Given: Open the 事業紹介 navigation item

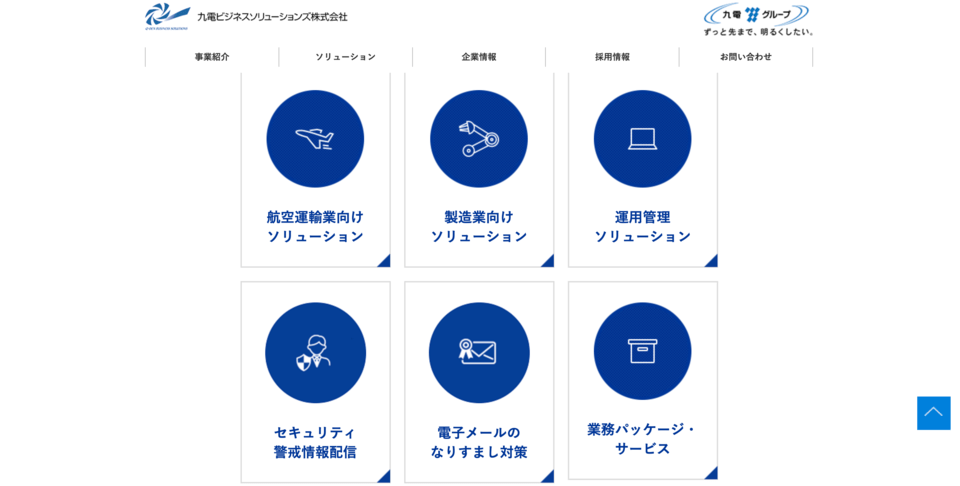Looking at the screenshot, I should [x=212, y=57].
